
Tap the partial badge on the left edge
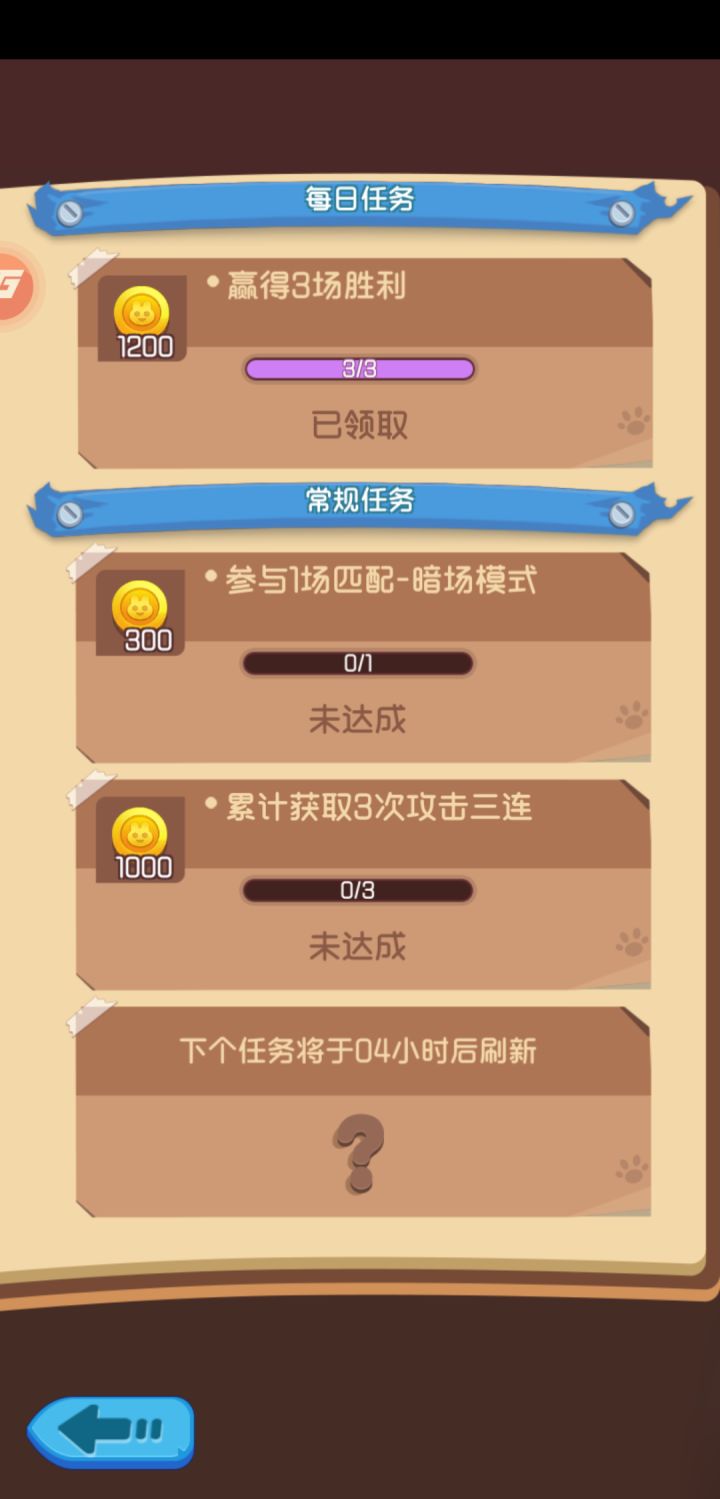(x=10, y=288)
